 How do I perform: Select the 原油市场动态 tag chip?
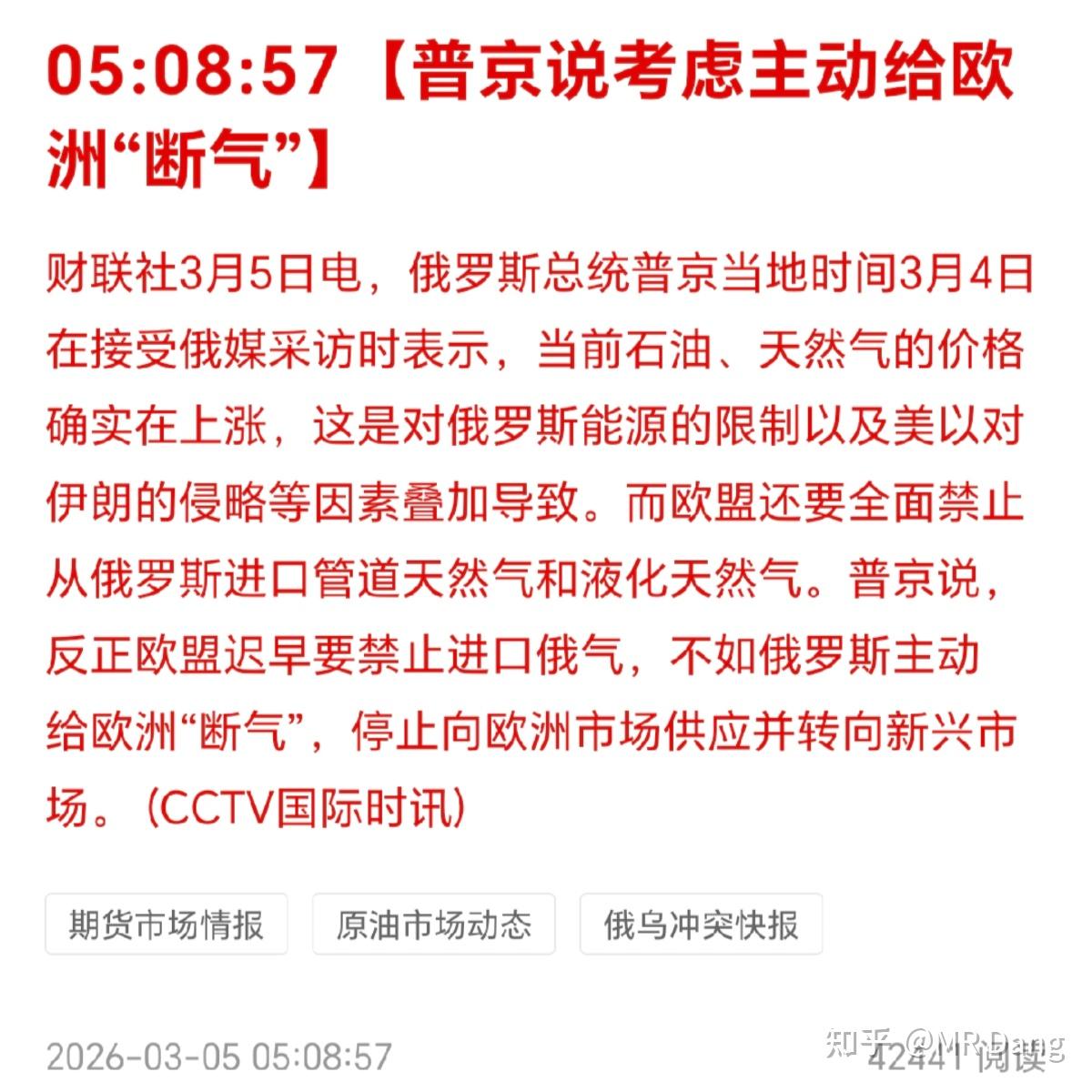pos(433,925)
